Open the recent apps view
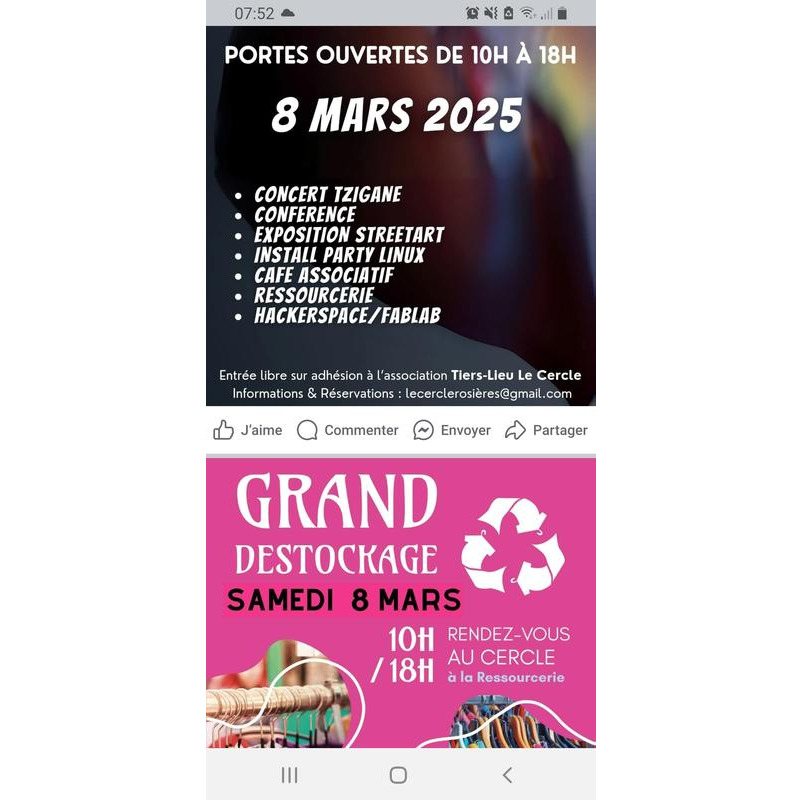The image size is (800, 800). tap(290, 775)
